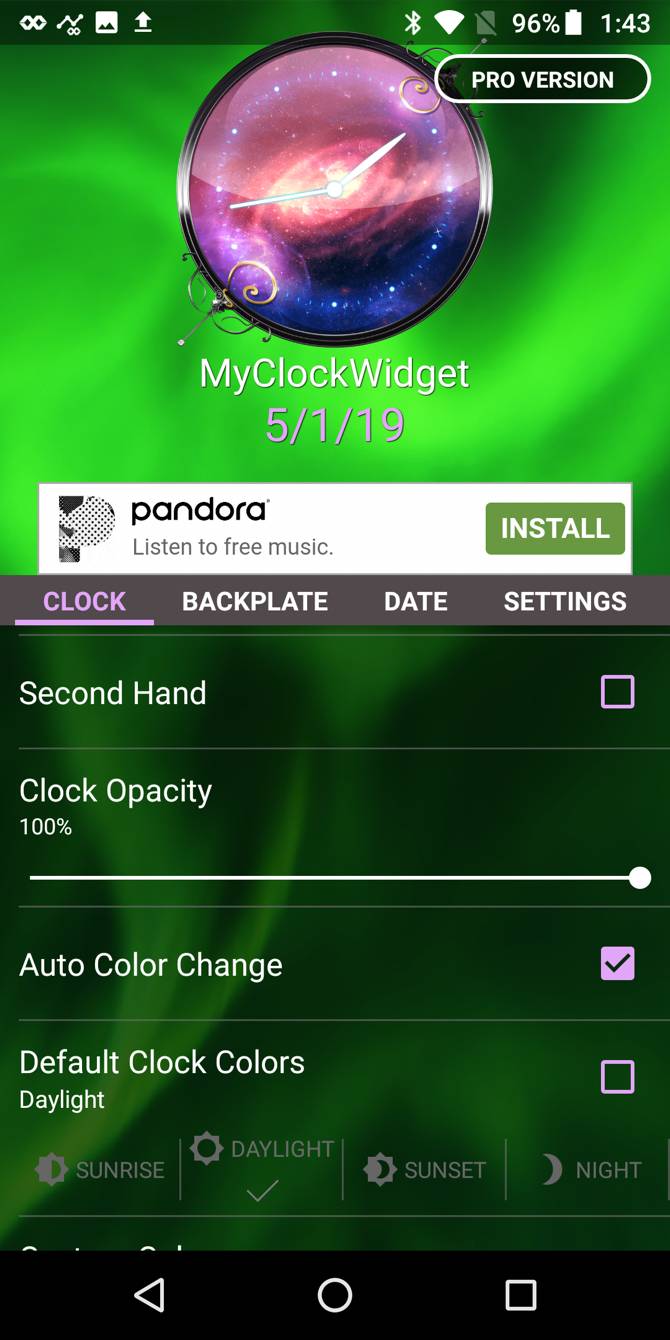Switch to the Night color period
Screen dimensions: 670x1340
coord(590,1169)
